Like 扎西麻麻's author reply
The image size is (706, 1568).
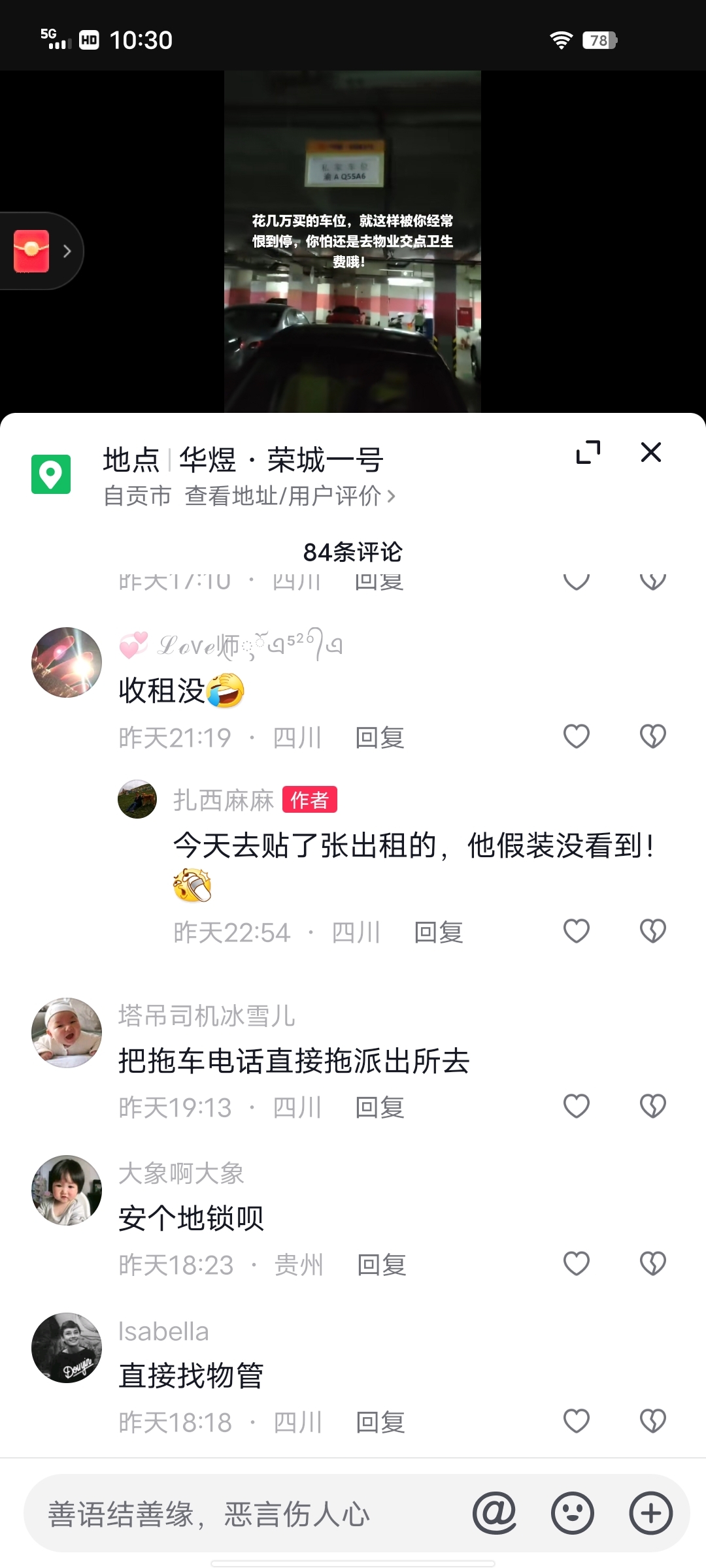coord(576,931)
